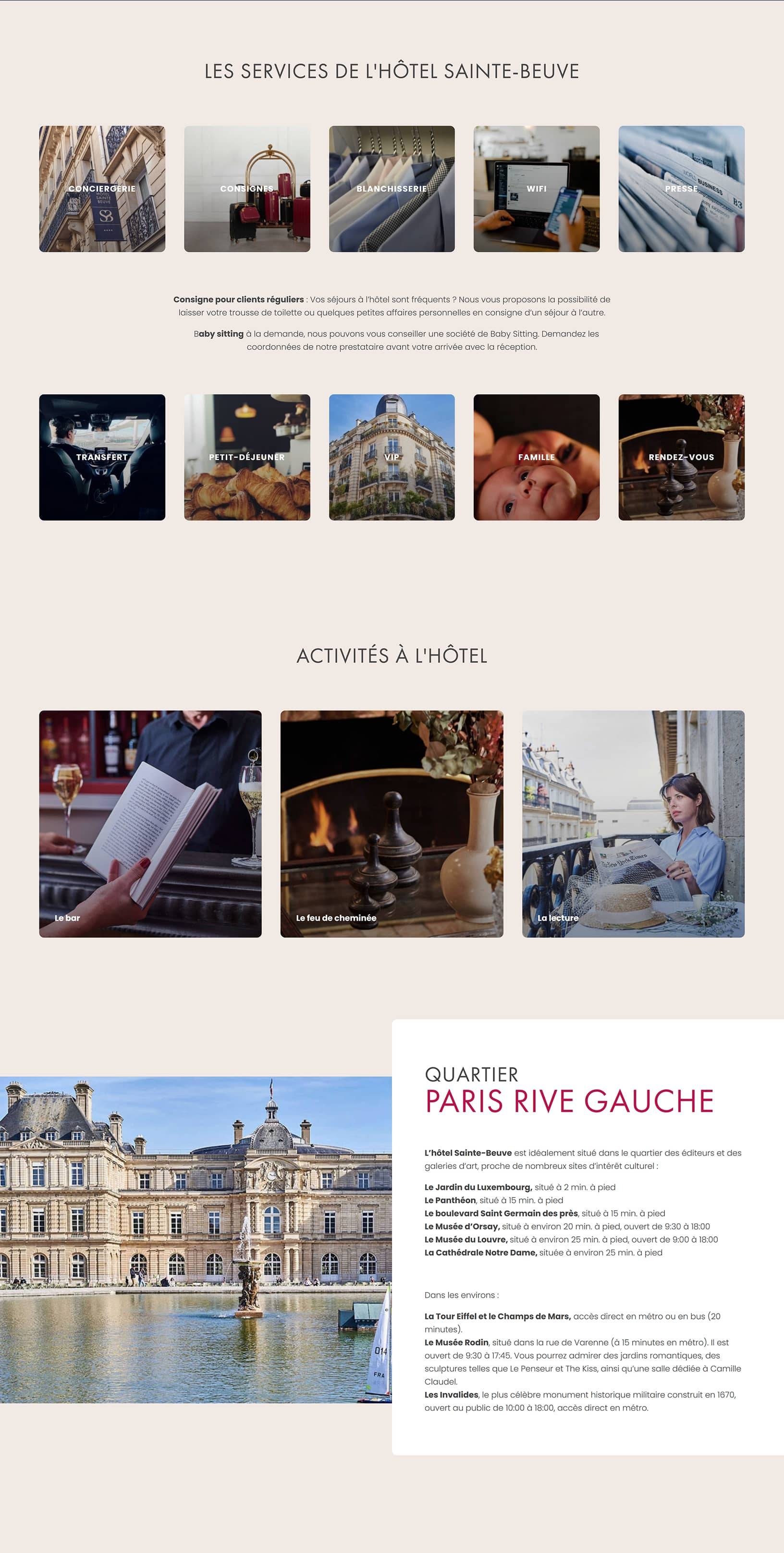Open the La lecture activity card

633,823
